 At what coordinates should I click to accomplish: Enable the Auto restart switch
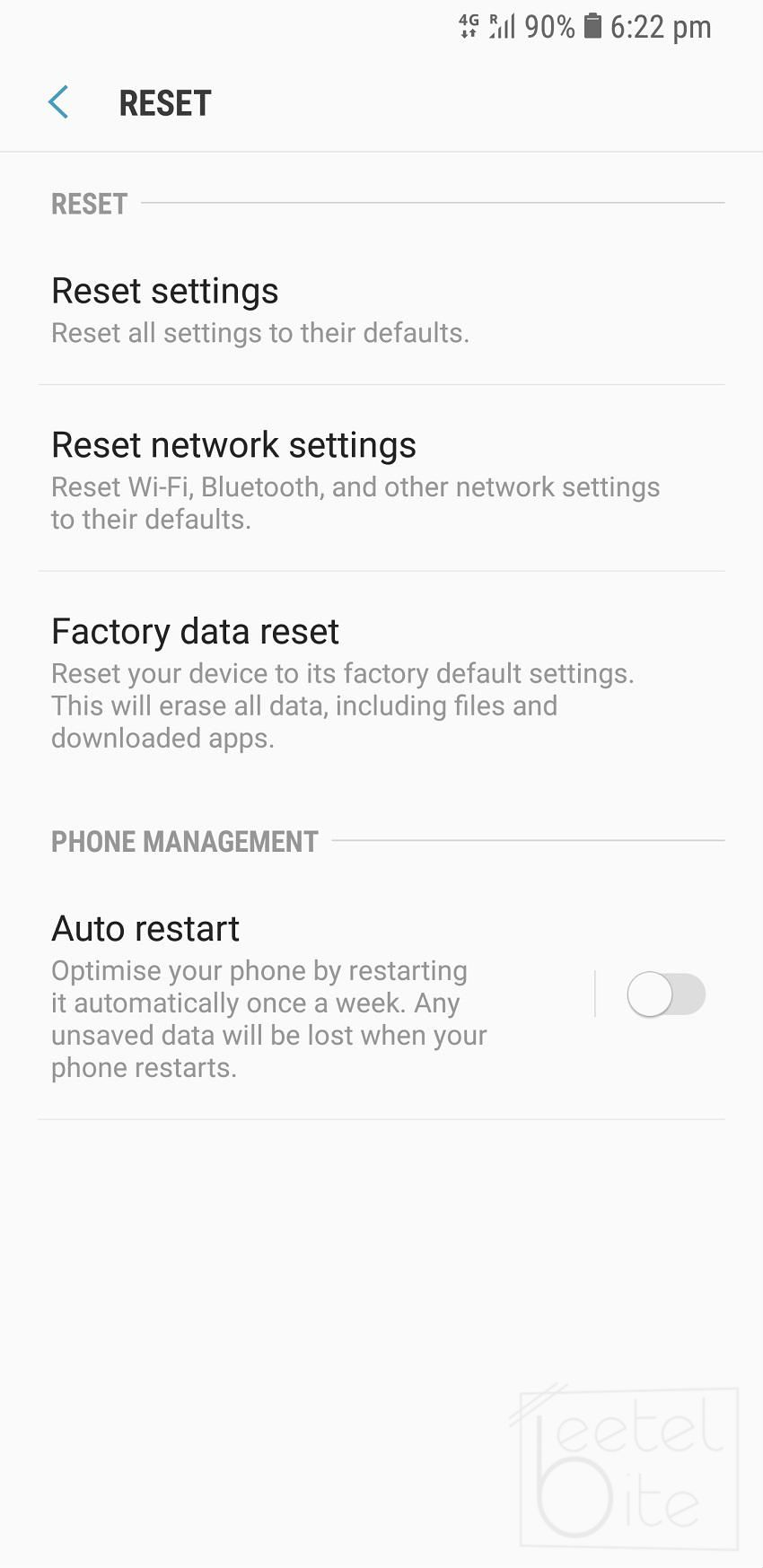(x=665, y=994)
